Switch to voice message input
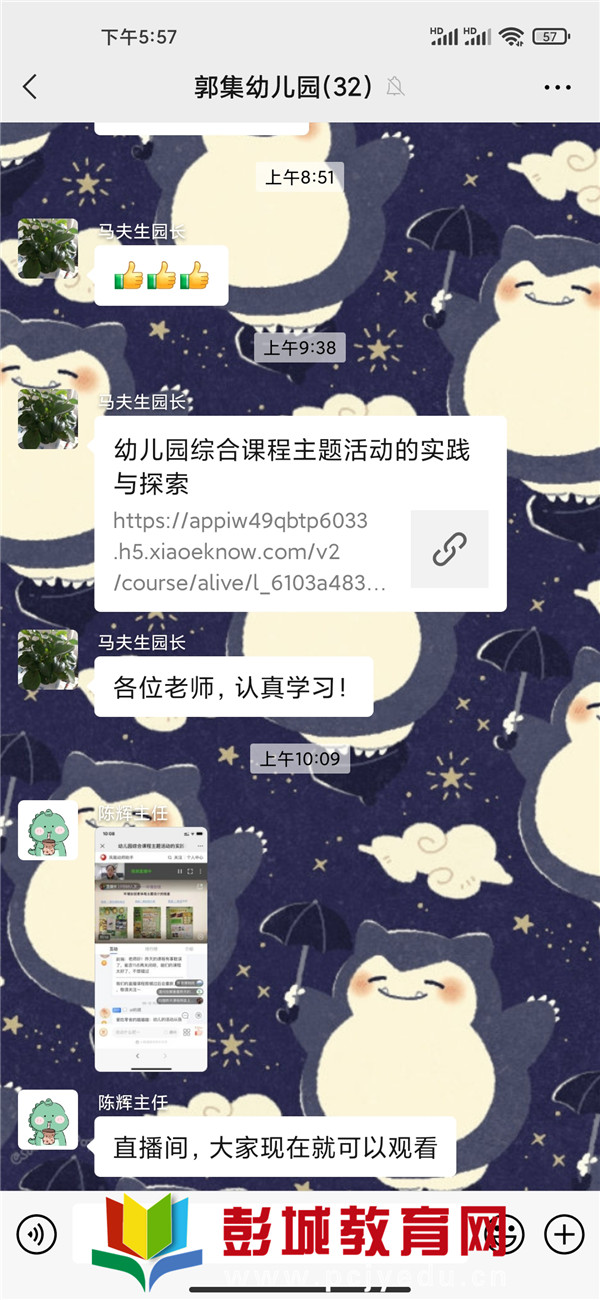The image size is (600, 1300). 37,1233
